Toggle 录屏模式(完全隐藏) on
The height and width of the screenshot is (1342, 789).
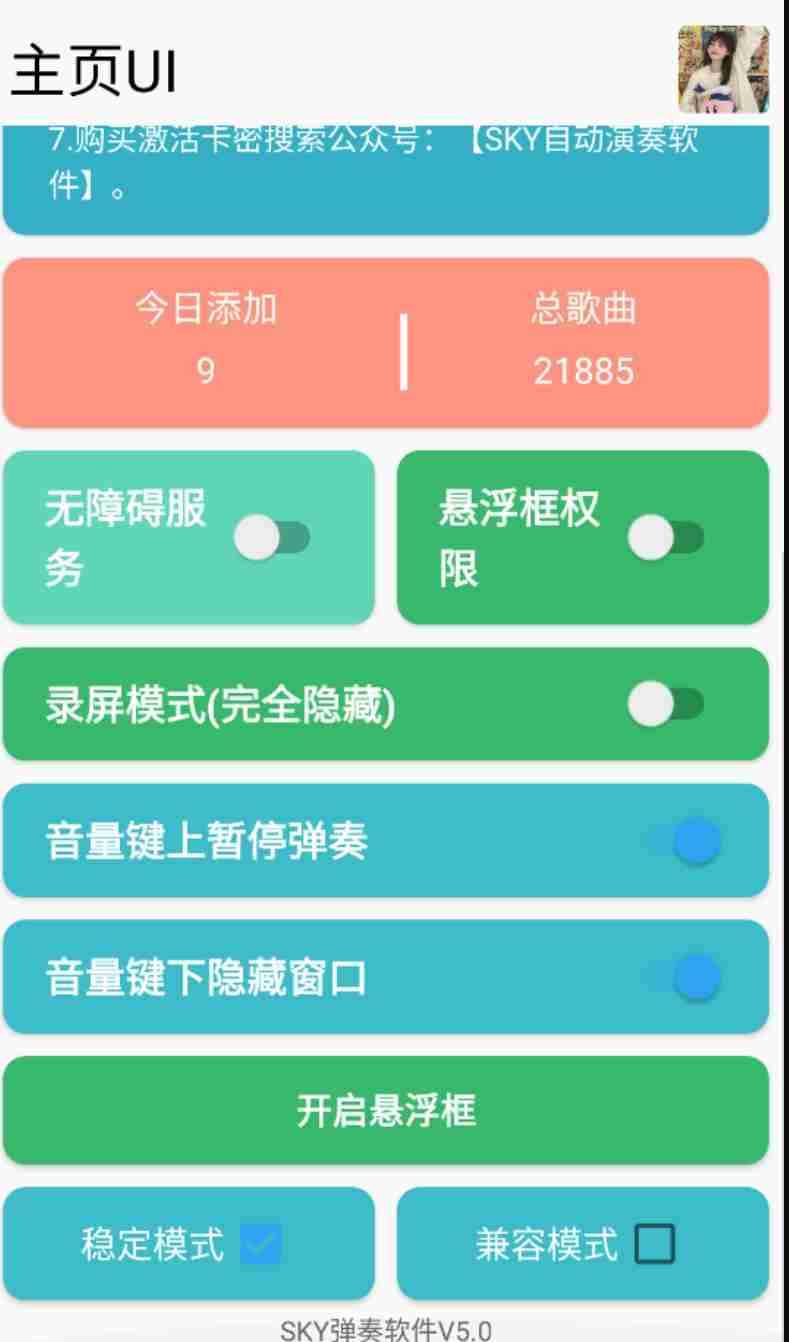tap(666, 705)
